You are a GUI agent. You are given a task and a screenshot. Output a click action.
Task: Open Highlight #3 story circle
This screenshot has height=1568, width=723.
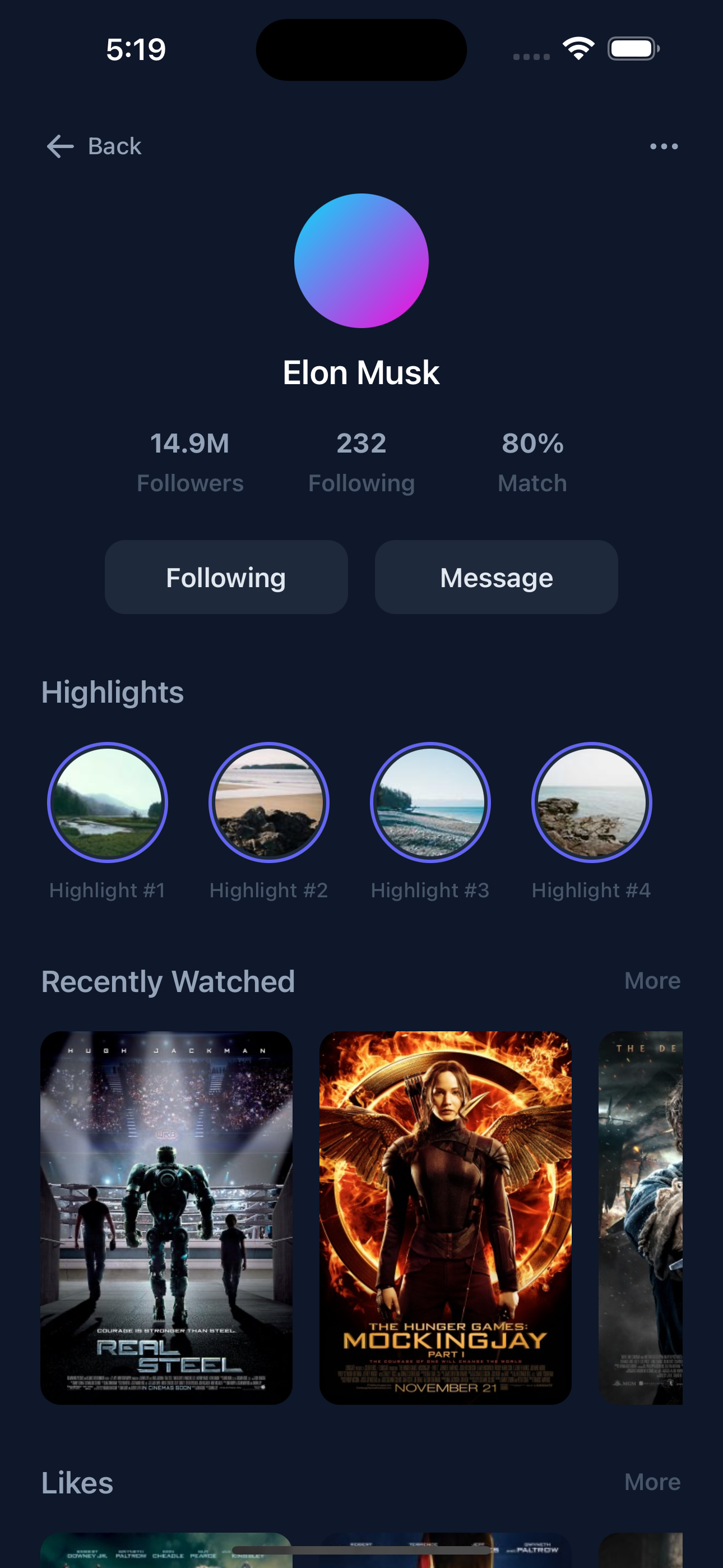(x=430, y=803)
